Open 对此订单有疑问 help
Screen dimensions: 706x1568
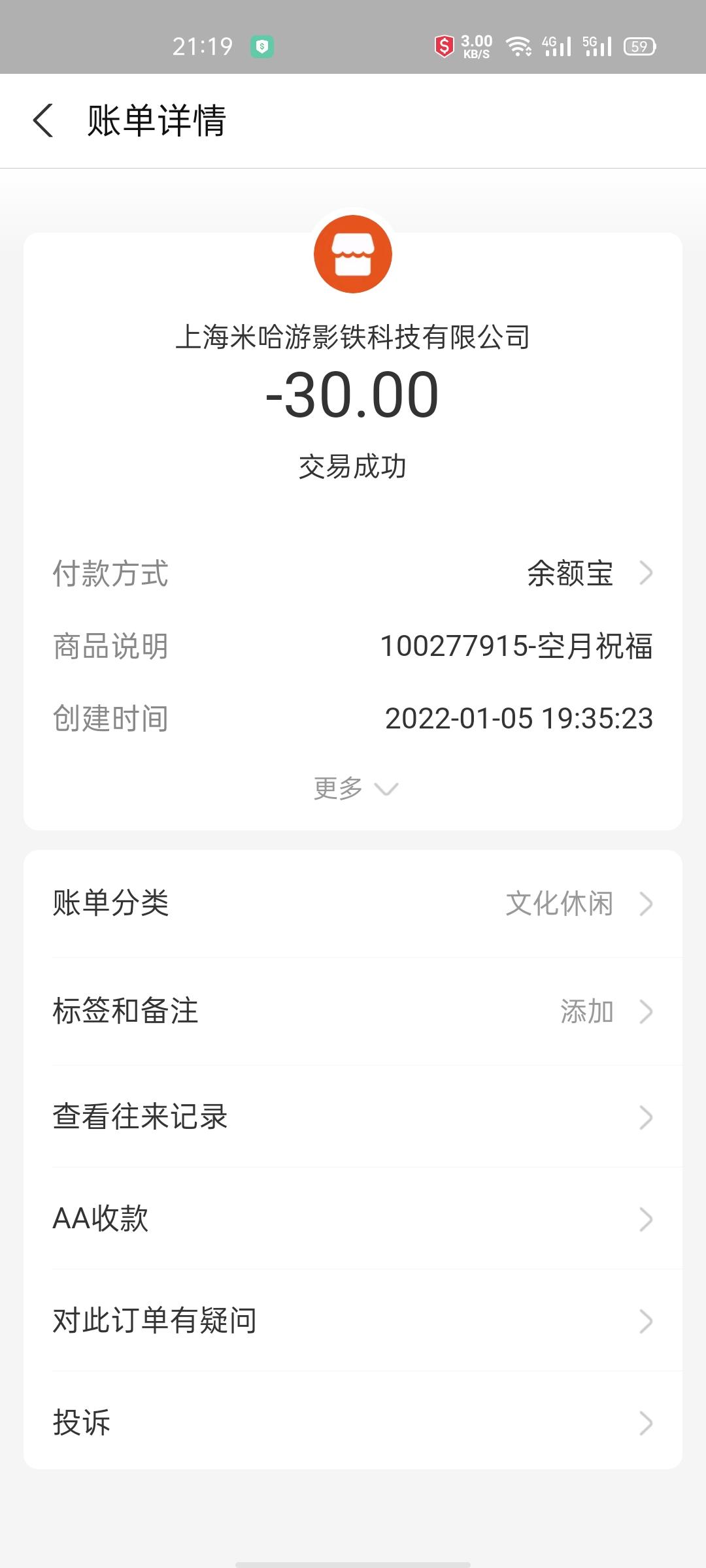[353, 1320]
